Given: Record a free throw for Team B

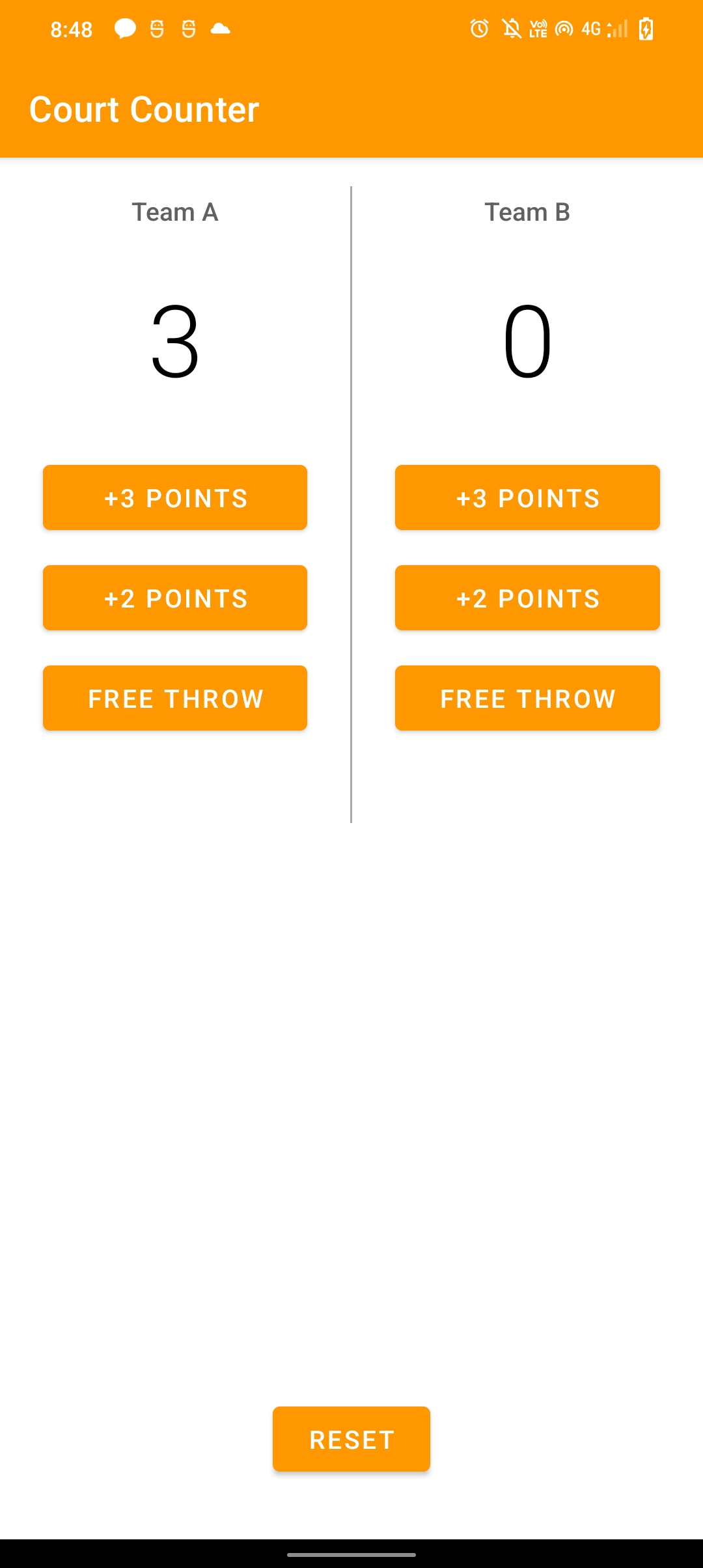Looking at the screenshot, I should (x=527, y=697).
